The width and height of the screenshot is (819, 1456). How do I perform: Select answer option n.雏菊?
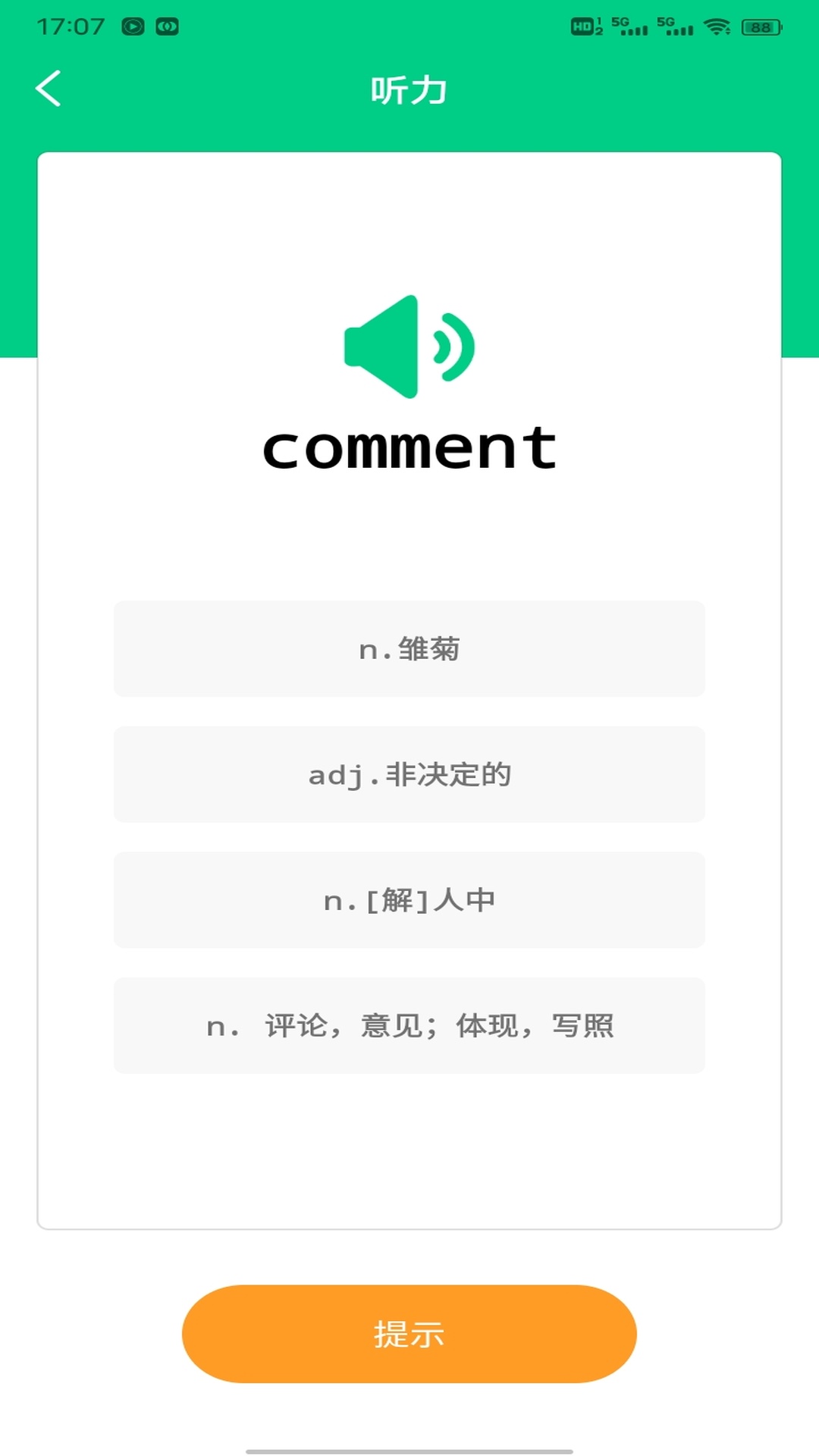[409, 648]
